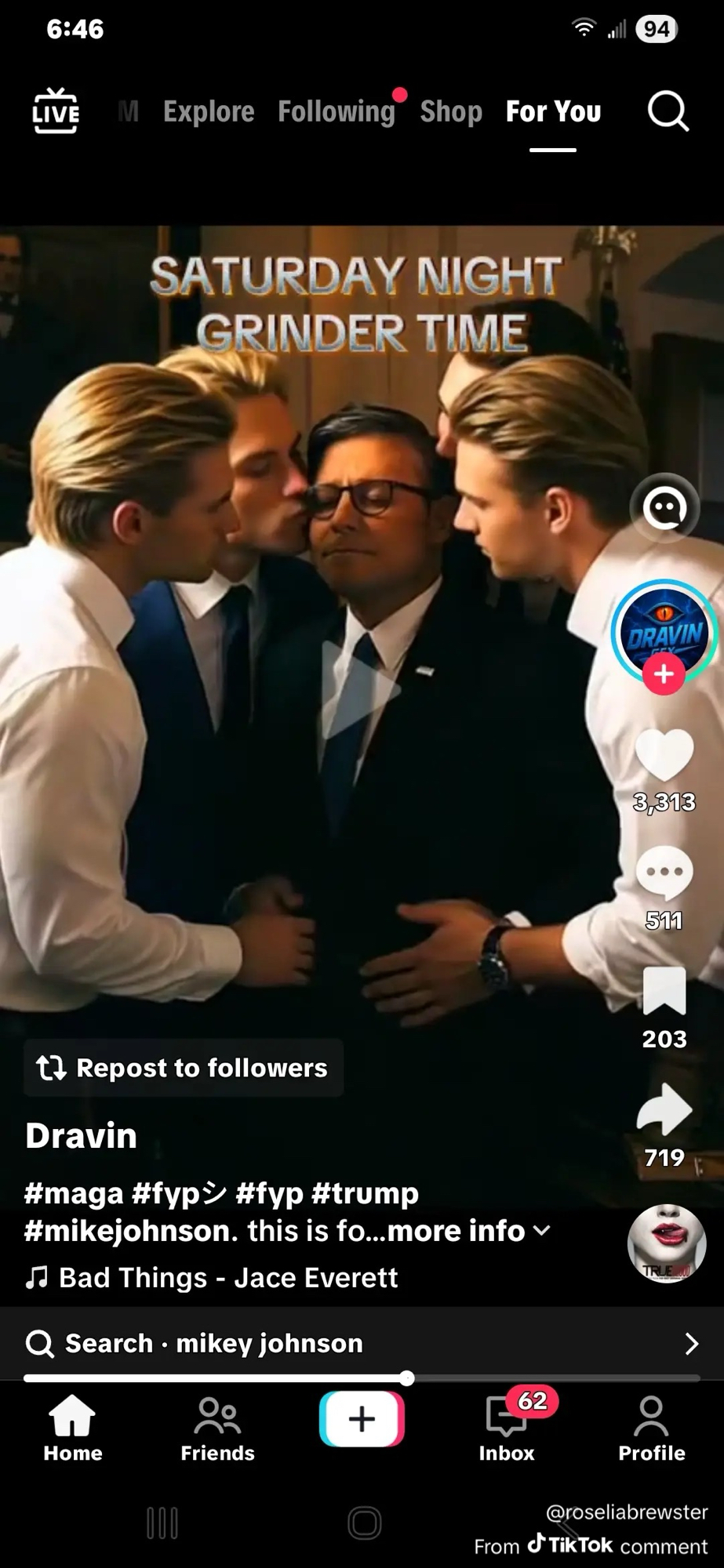724x1568 pixels.
Task: Open Dravin's profile avatar
Action: click(664, 631)
